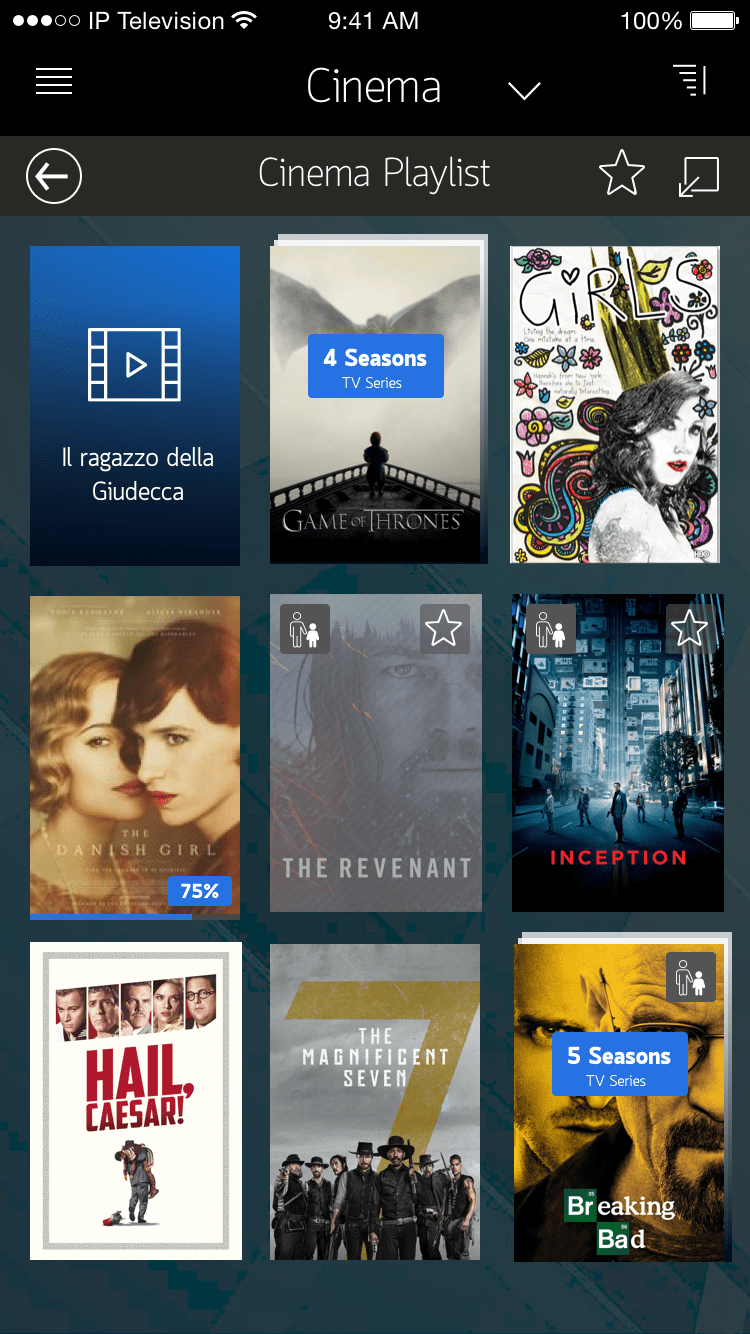Tap the parental control icon on Inception
This screenshot has width=750, height=1334.
click(x=550, y=628)
